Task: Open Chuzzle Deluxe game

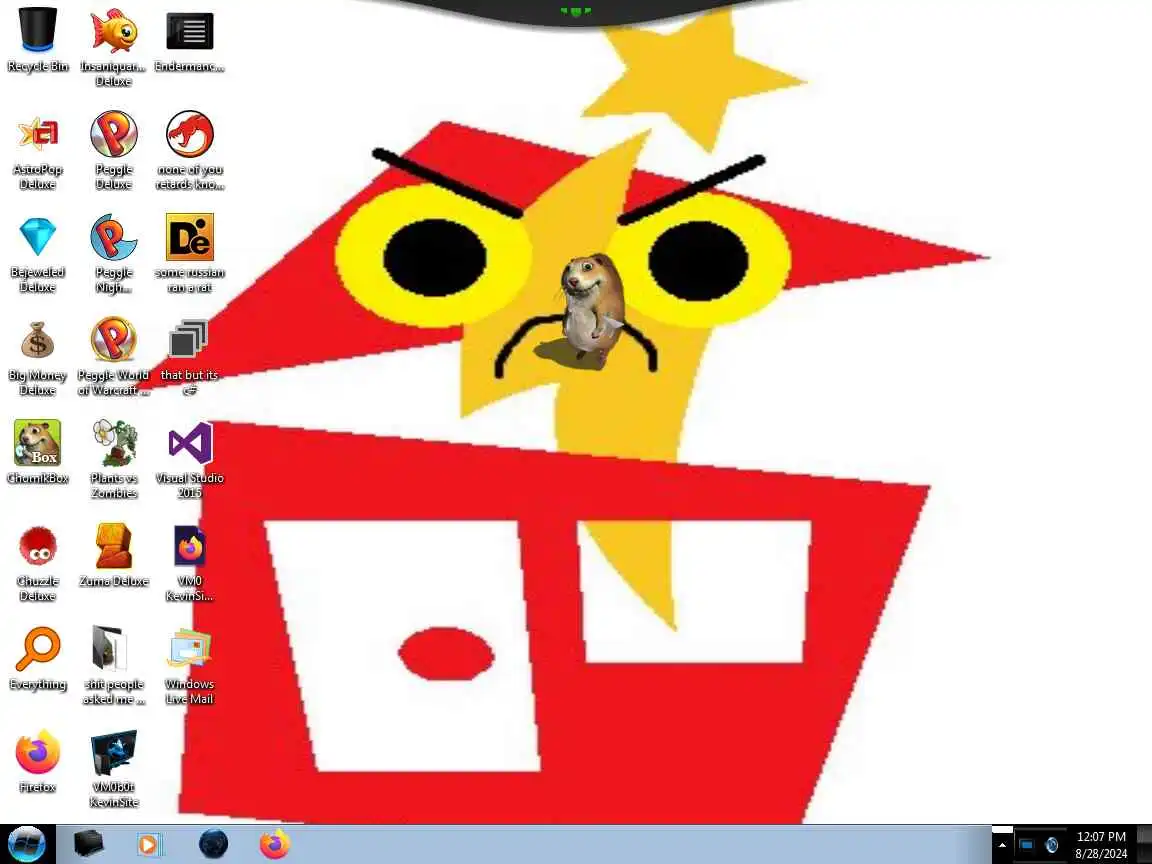Action: click(x=38, y=547)
